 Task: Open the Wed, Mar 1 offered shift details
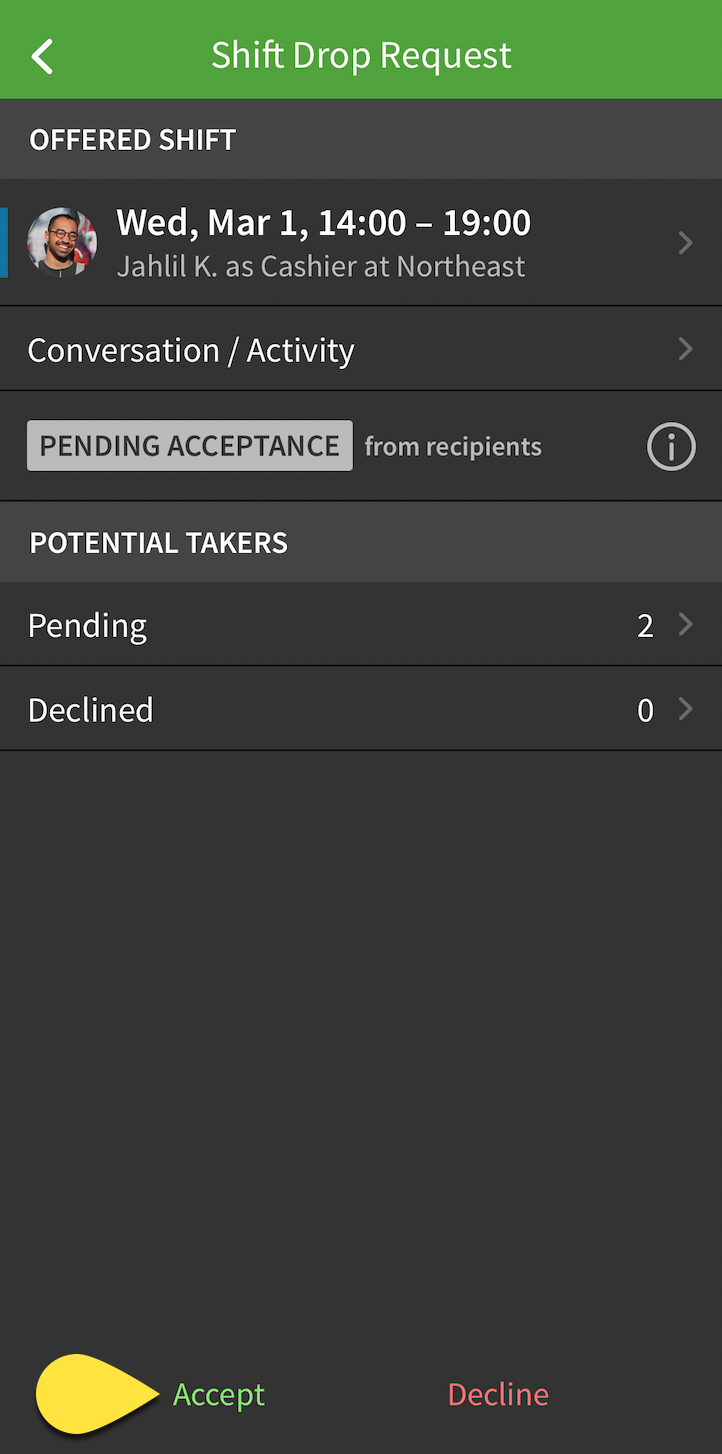[361, 243]
